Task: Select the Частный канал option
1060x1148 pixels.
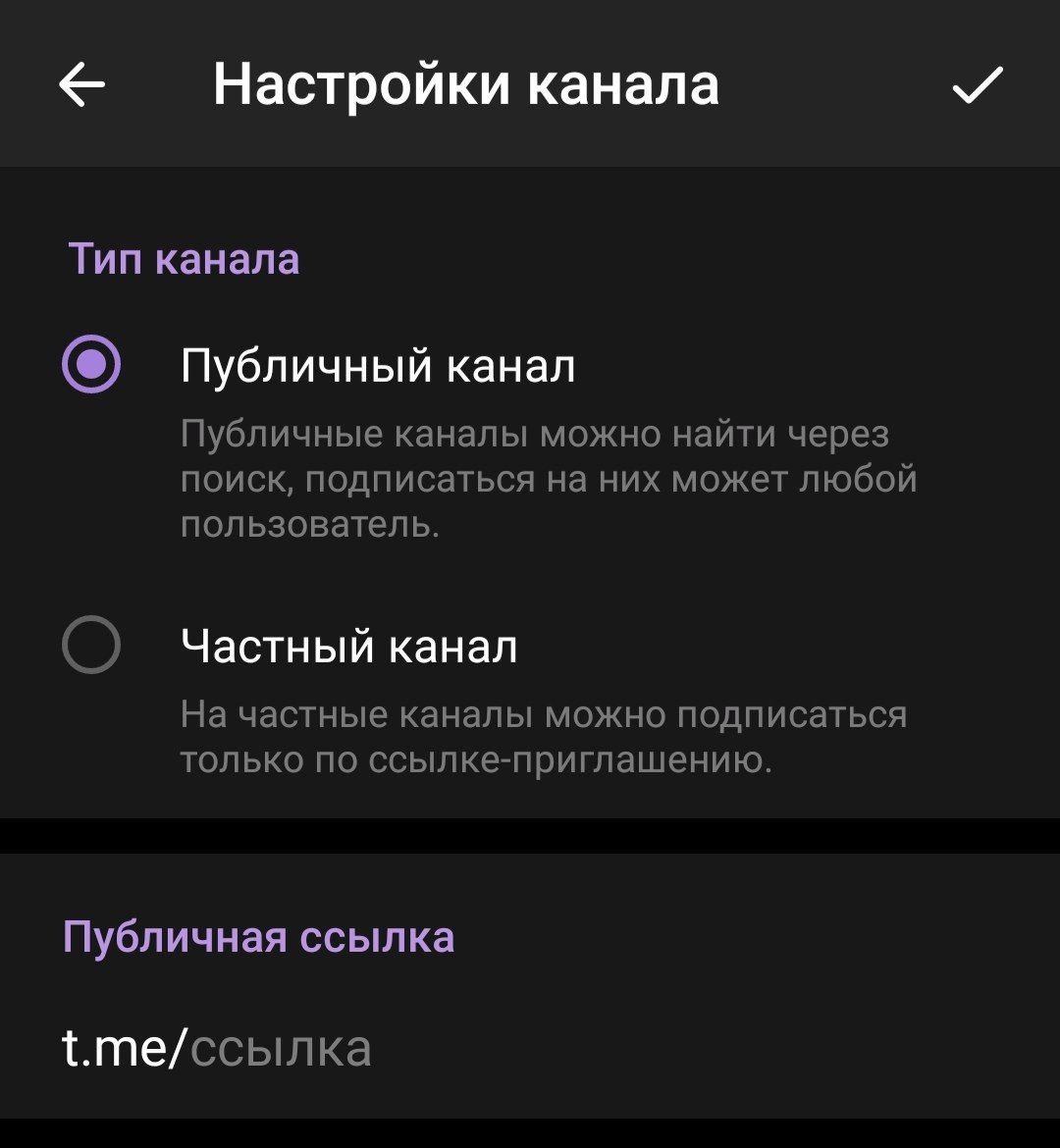Action: click(x=91, y=645)
